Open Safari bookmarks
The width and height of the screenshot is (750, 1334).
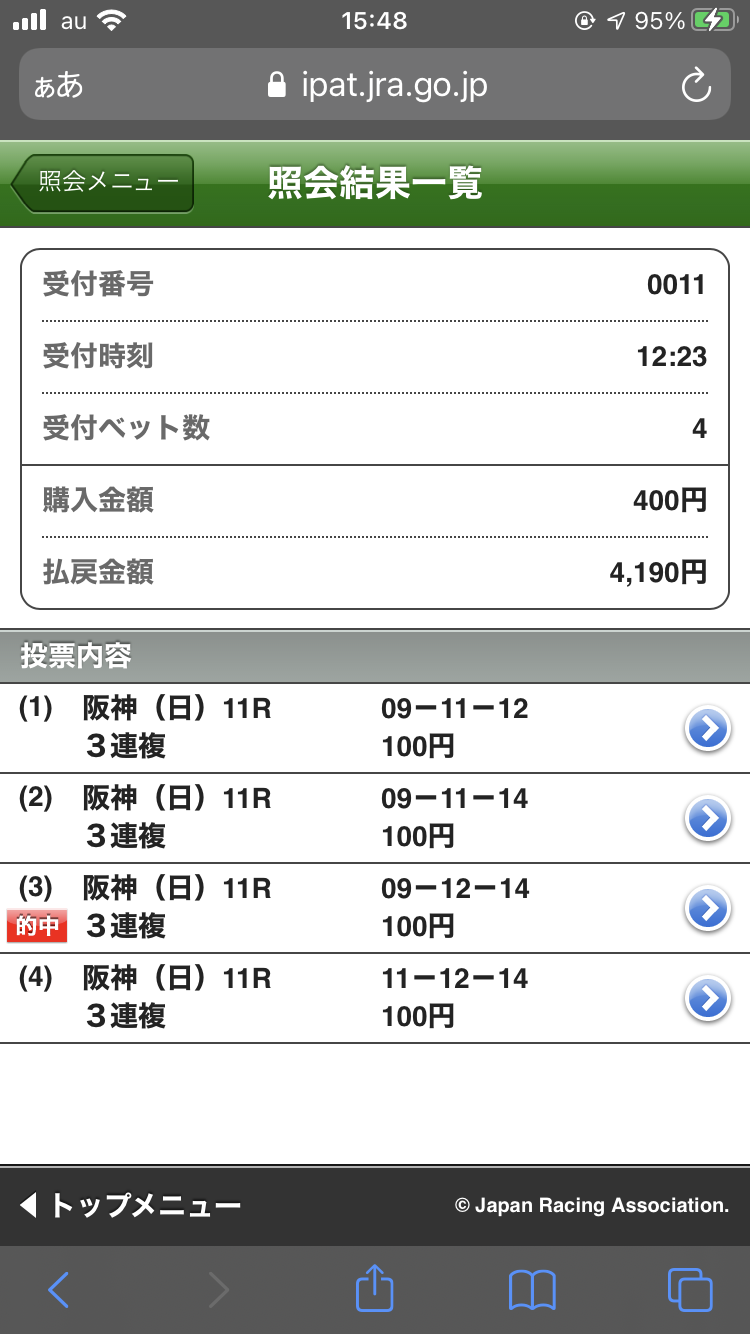[x=532, y=1290]
